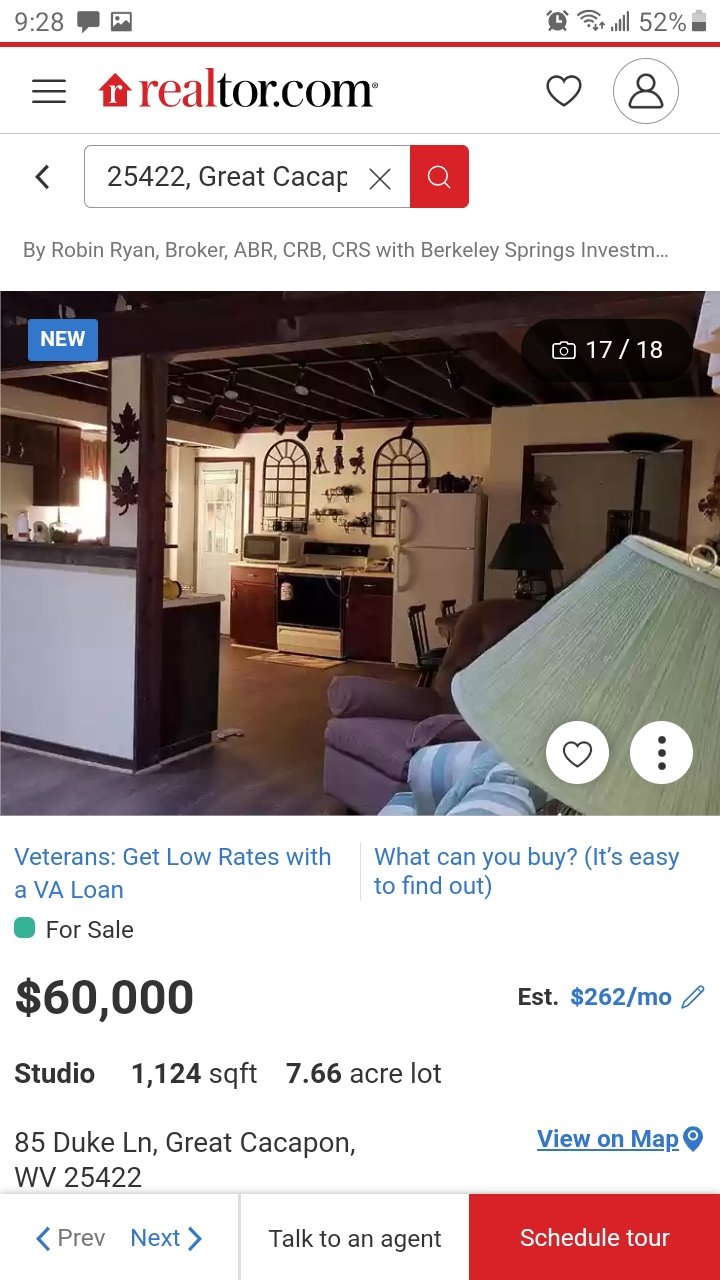
Task: Open the hamburger menu
Action: point(49,91)
